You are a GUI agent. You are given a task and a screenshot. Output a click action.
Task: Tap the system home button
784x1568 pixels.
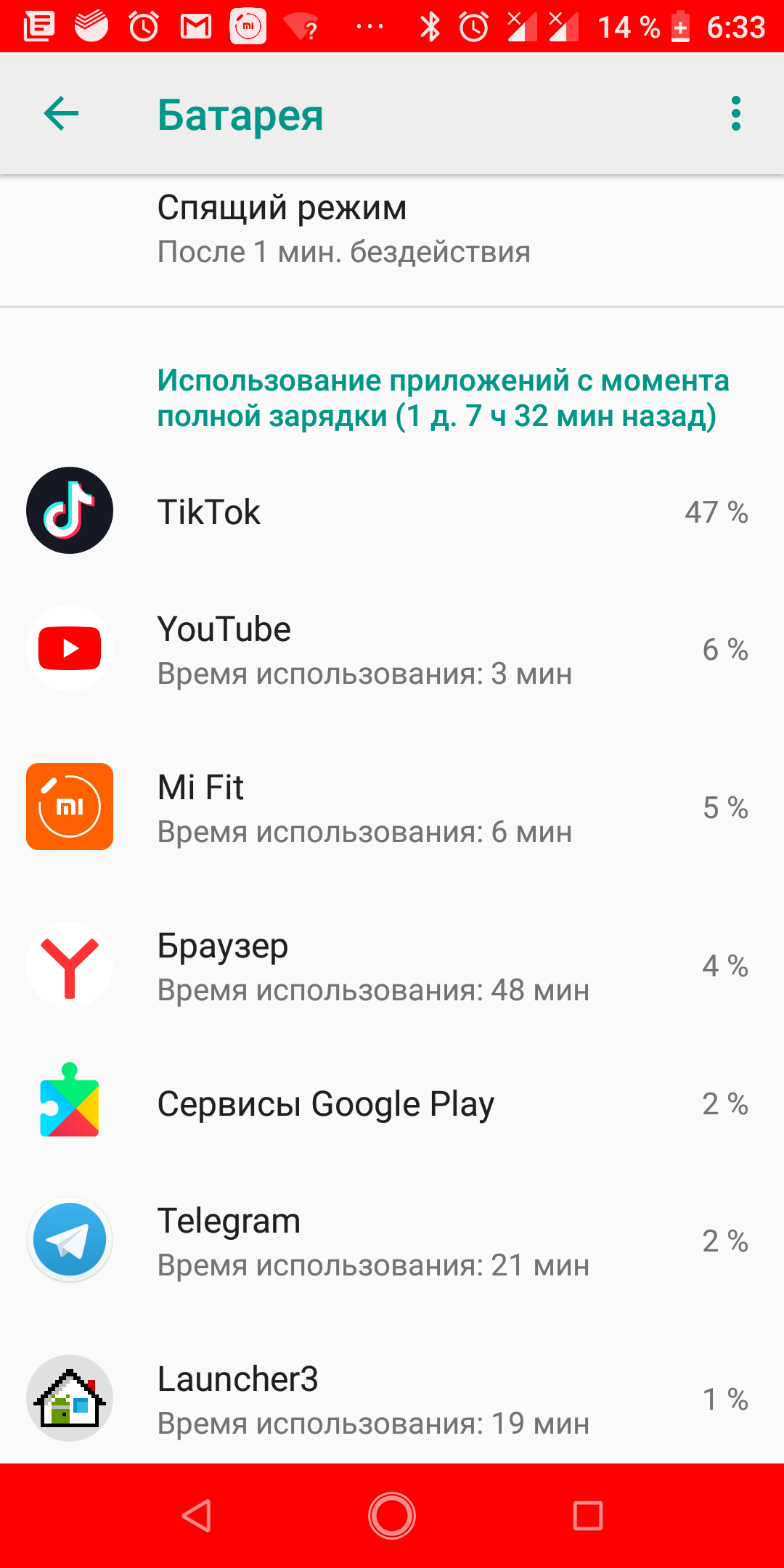[392, 1516]
